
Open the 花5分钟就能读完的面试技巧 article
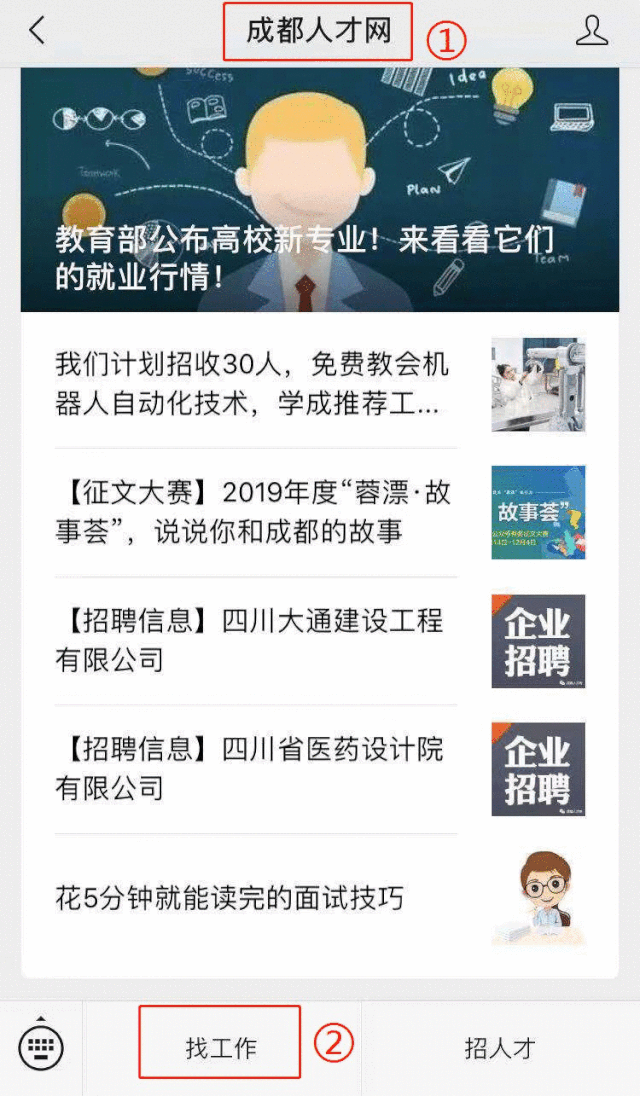[230, 897]
